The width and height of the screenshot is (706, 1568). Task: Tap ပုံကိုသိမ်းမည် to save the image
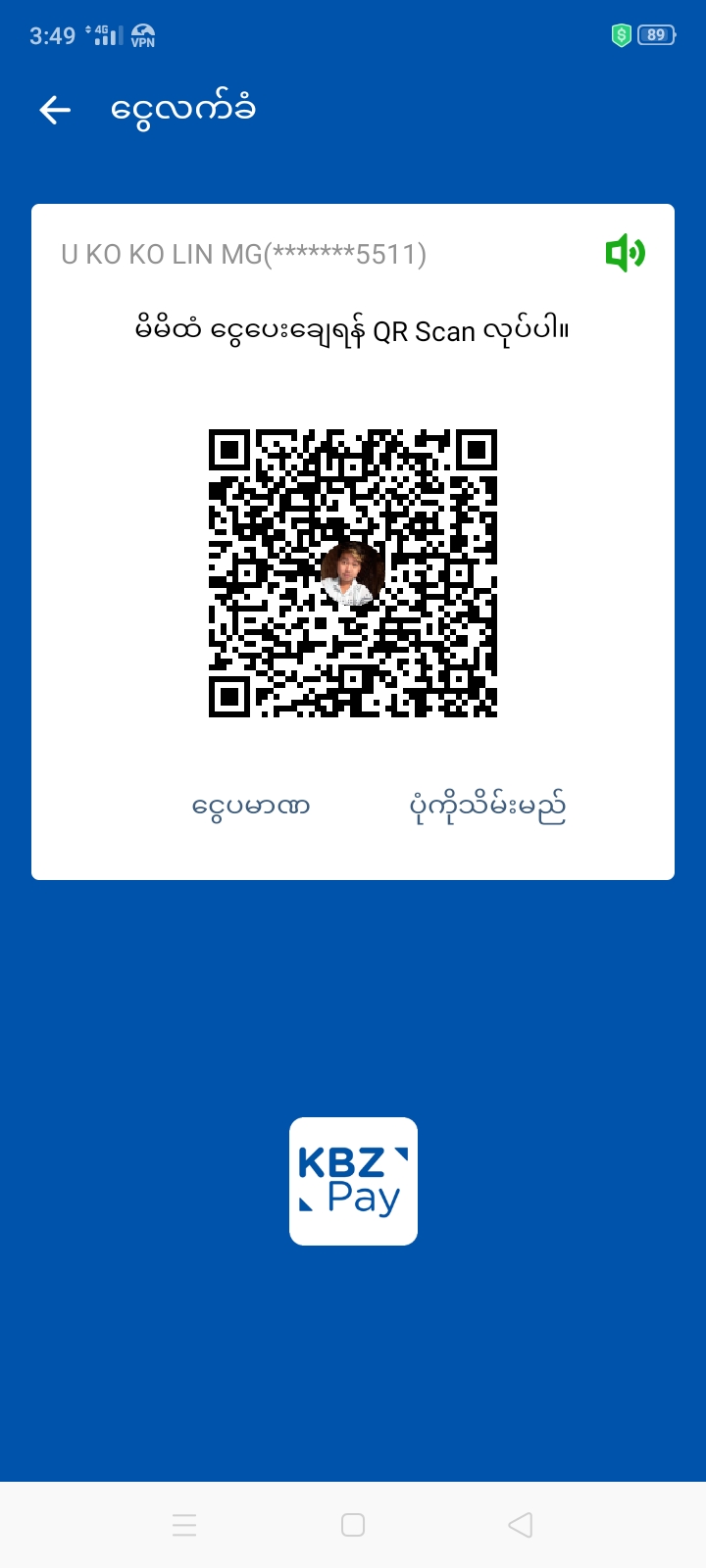[487, 807]
